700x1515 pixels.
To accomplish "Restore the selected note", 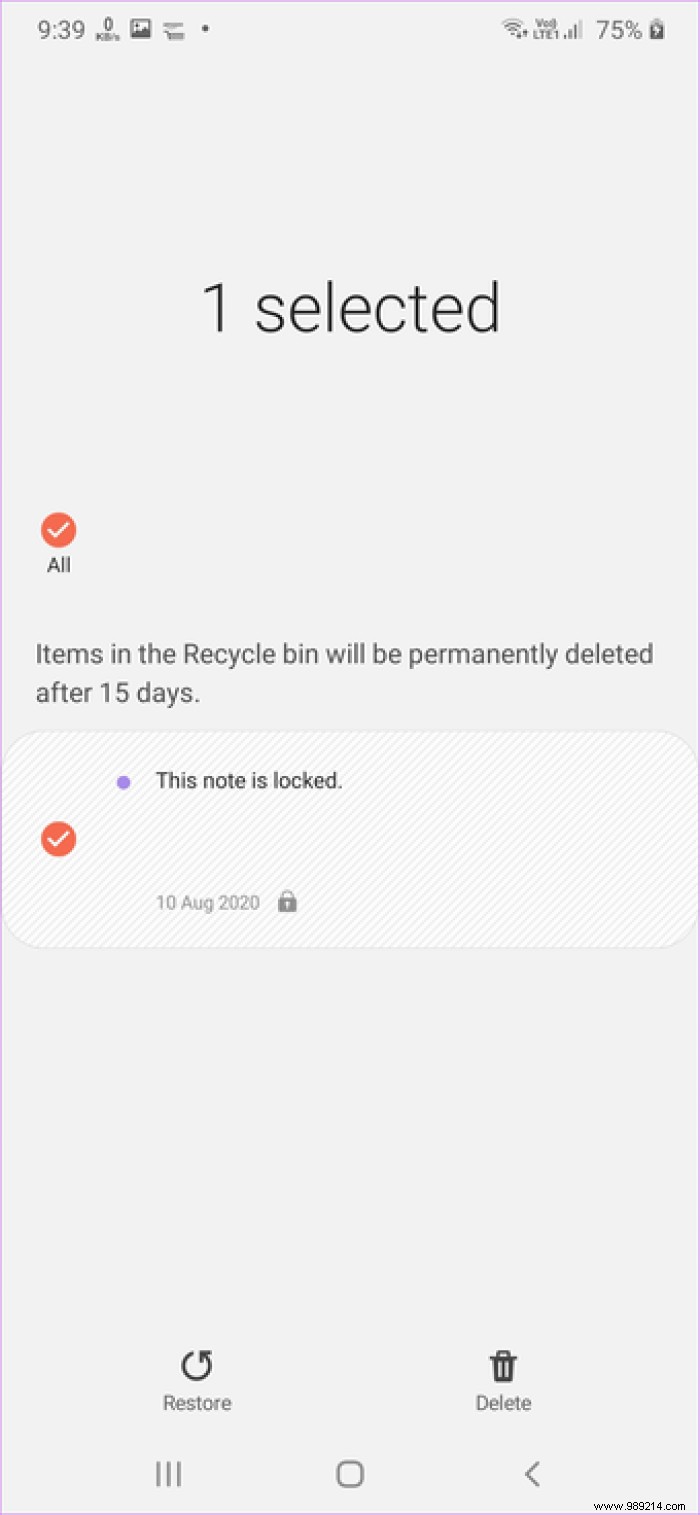I will point(197,1380).
